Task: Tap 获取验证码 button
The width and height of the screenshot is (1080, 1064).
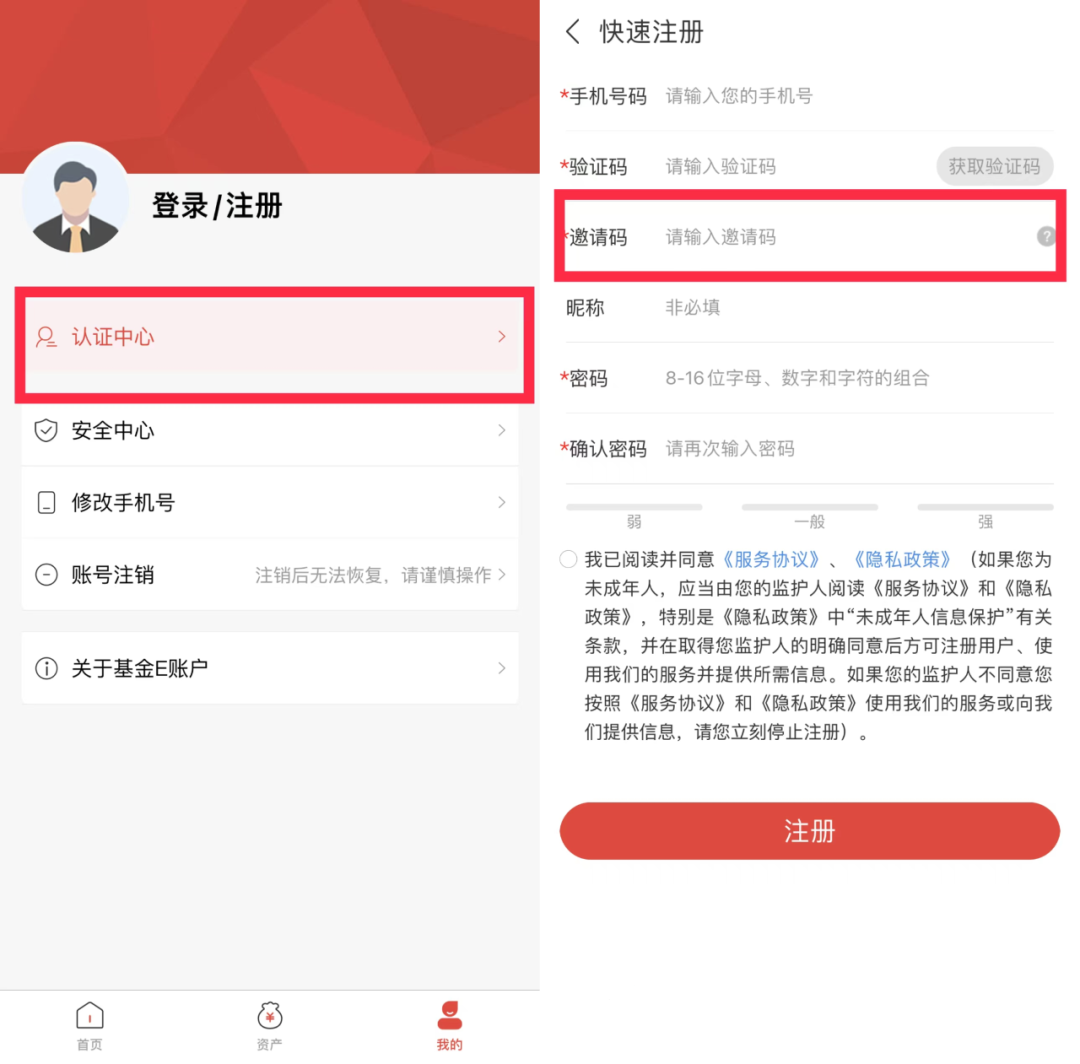Action: (x=994, y=167)
